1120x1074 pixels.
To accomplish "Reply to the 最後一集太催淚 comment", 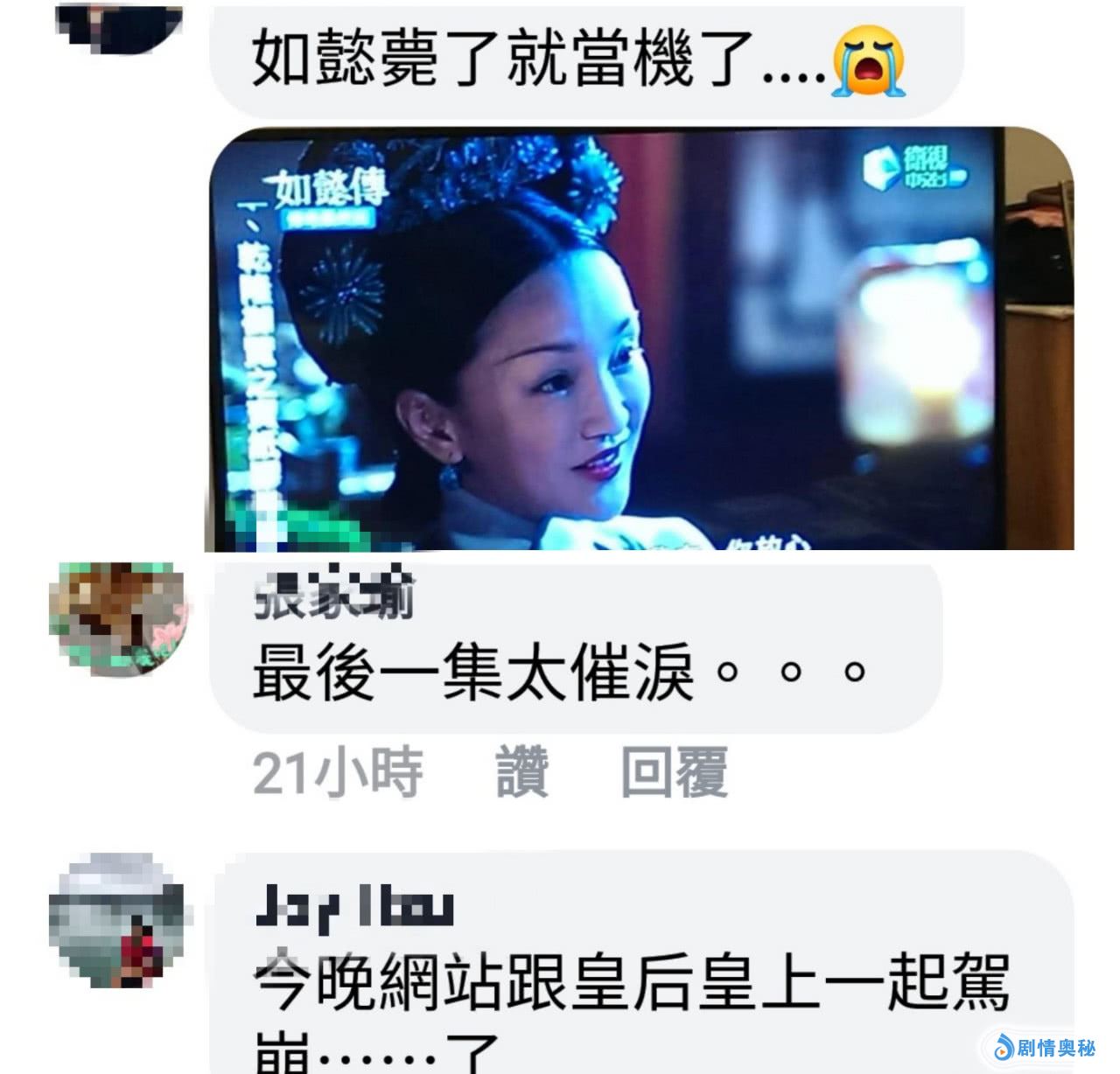I will [674, 772].
